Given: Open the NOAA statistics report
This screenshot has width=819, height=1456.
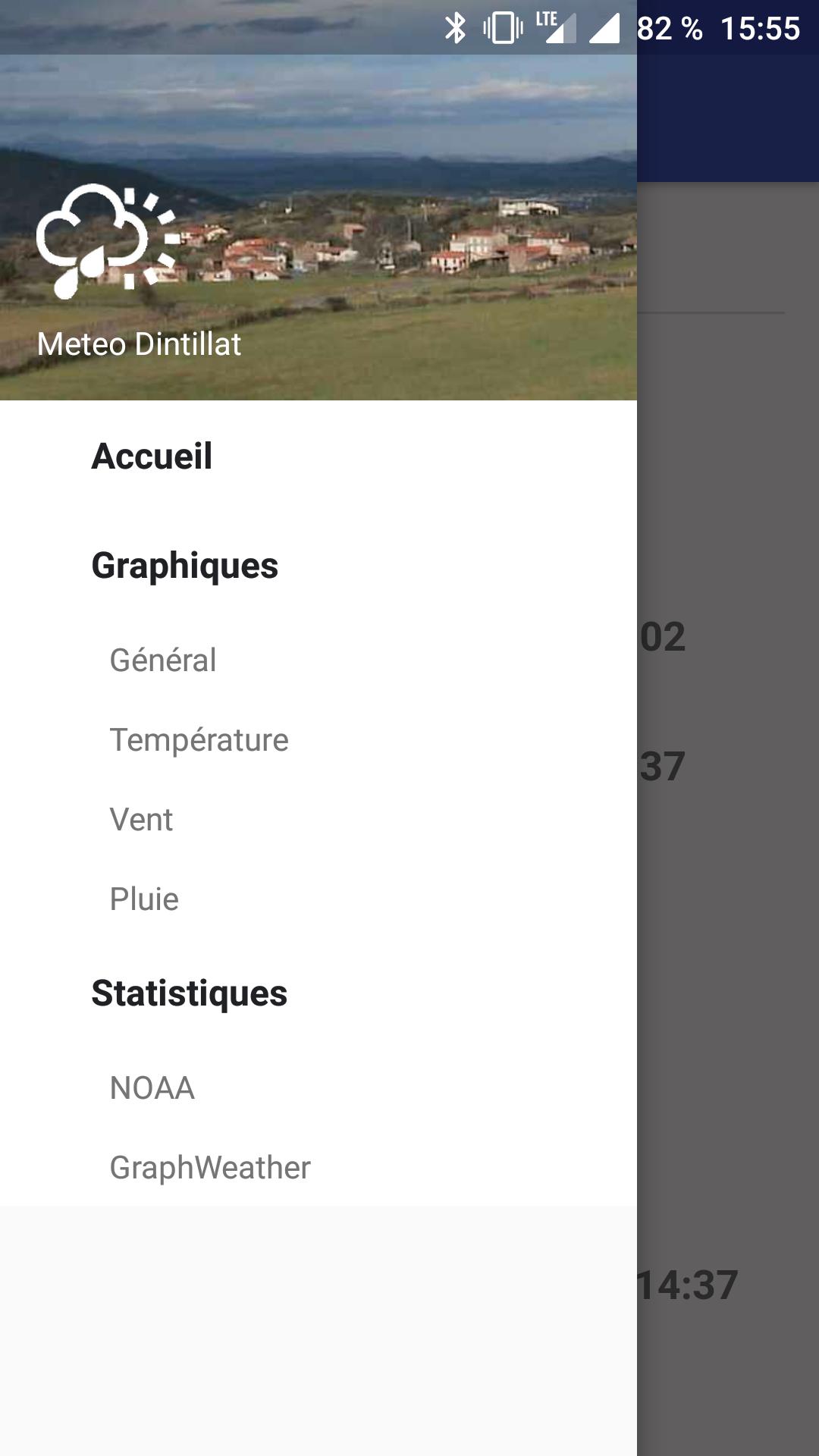Looking at the screenshot, I should point(150,1087).
